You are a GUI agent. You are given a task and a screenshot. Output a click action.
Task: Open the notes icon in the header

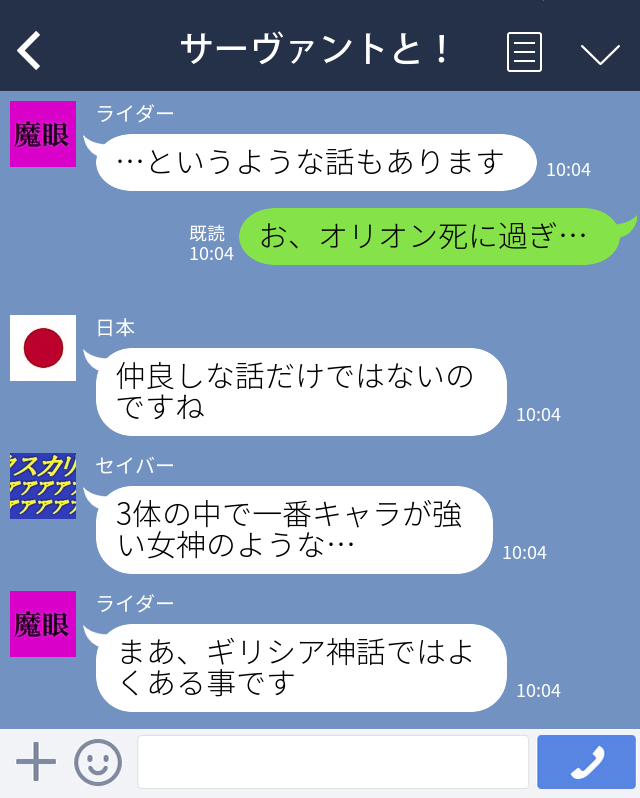pos(524,51)
